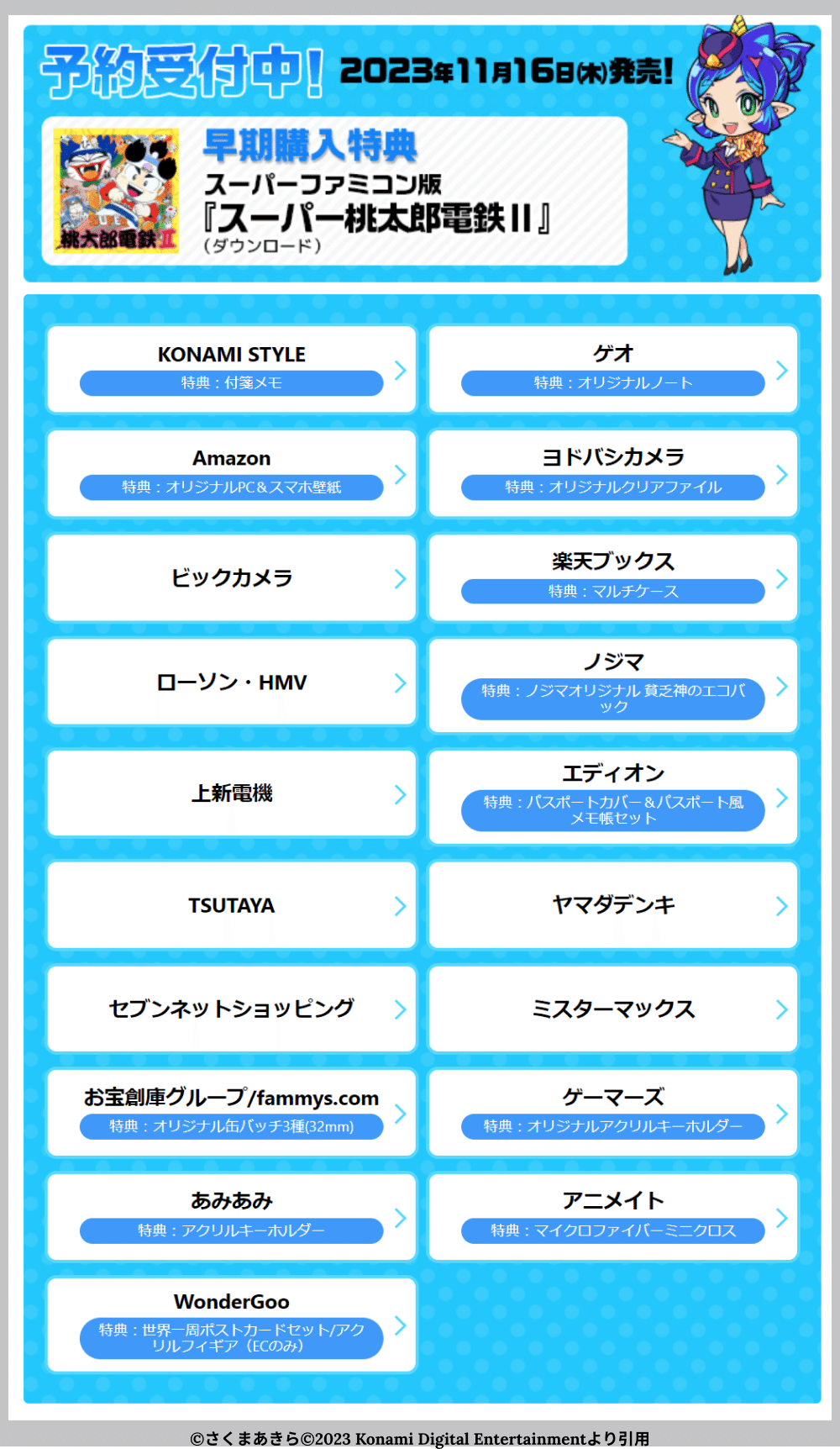The image size is (840, 1449).
Task: Open お宝創庫グループ/fammys.com link
Action: tap(232, 1113)
